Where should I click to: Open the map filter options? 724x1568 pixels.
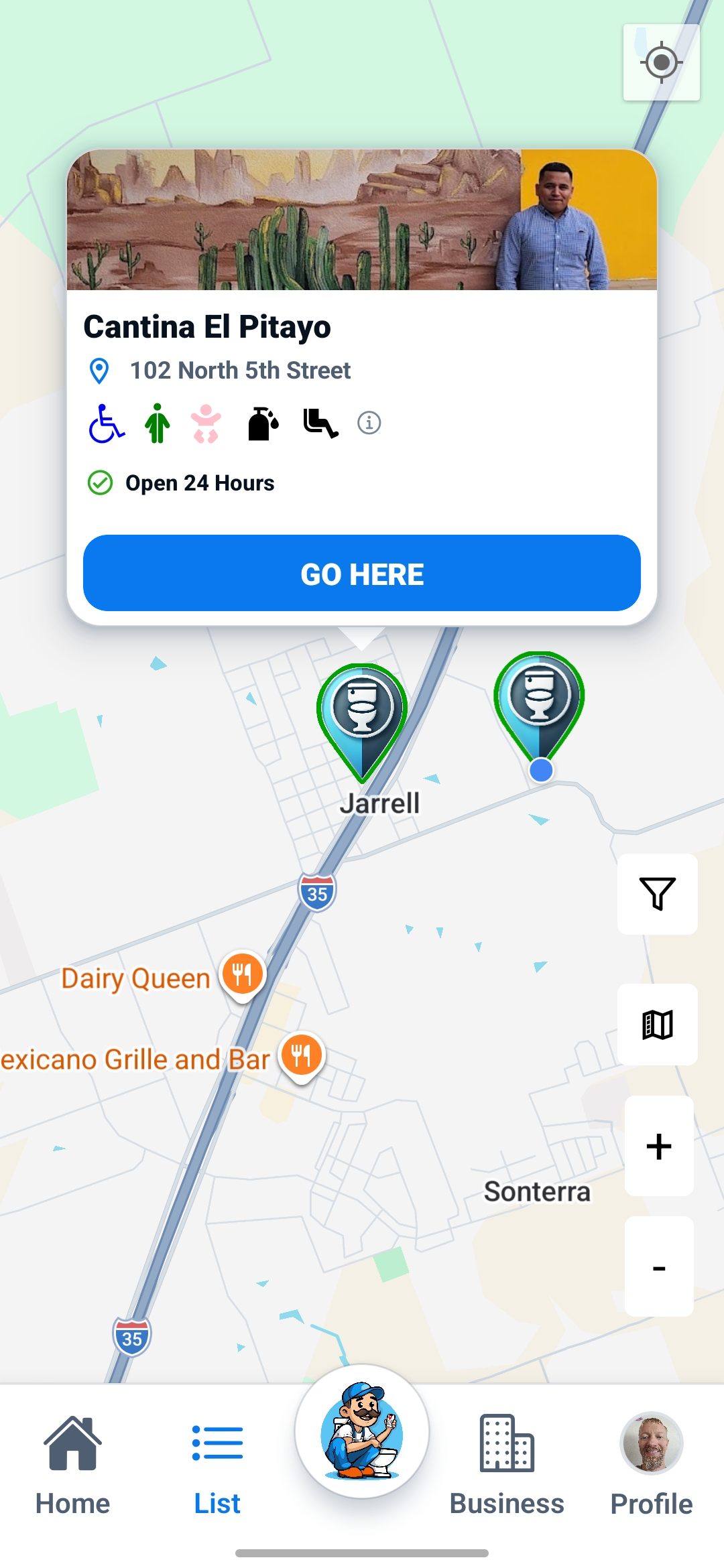(x=658, y=894)
